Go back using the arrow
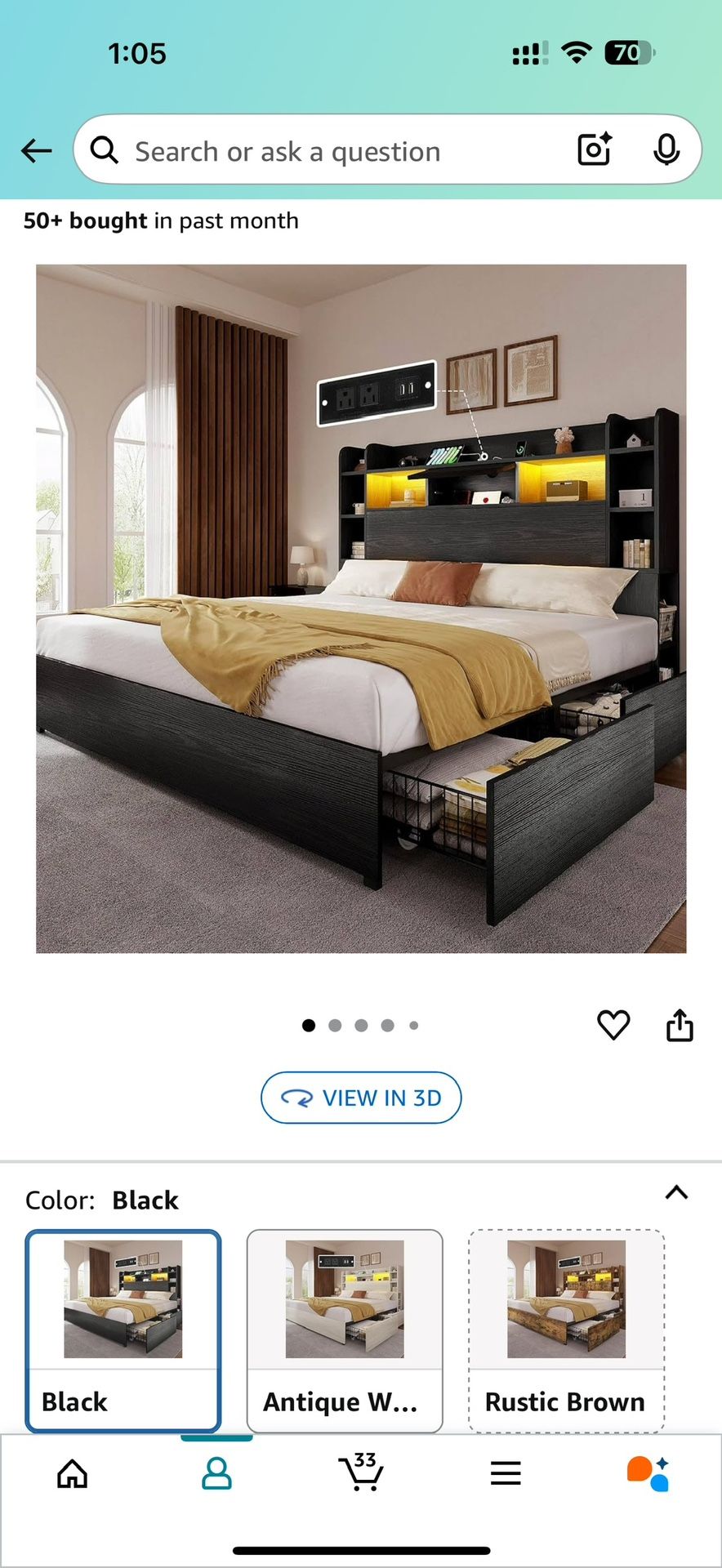The width and height of the screenshot is (722, 1568). (x=37, y=150)
